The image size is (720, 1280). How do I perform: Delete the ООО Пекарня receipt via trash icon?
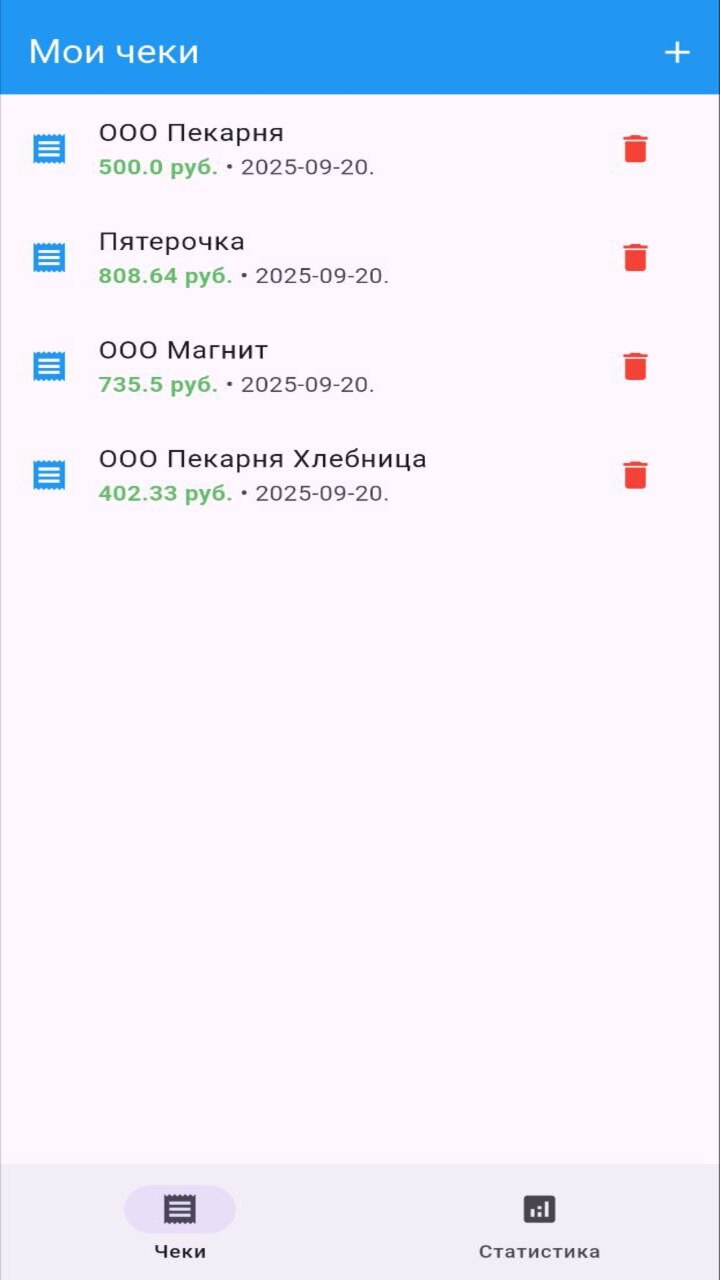(635, 148)
